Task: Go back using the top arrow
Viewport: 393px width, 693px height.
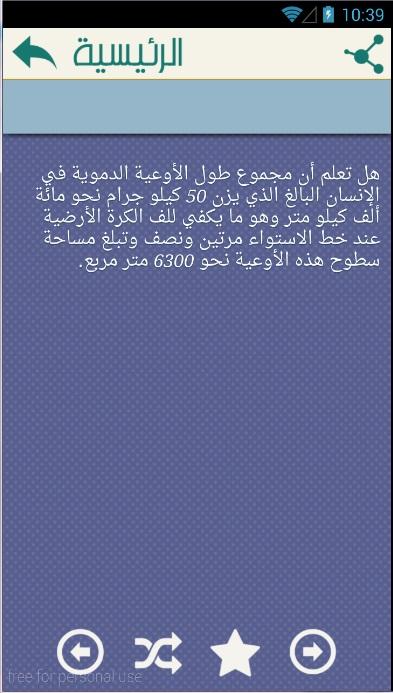Action: 35,53
